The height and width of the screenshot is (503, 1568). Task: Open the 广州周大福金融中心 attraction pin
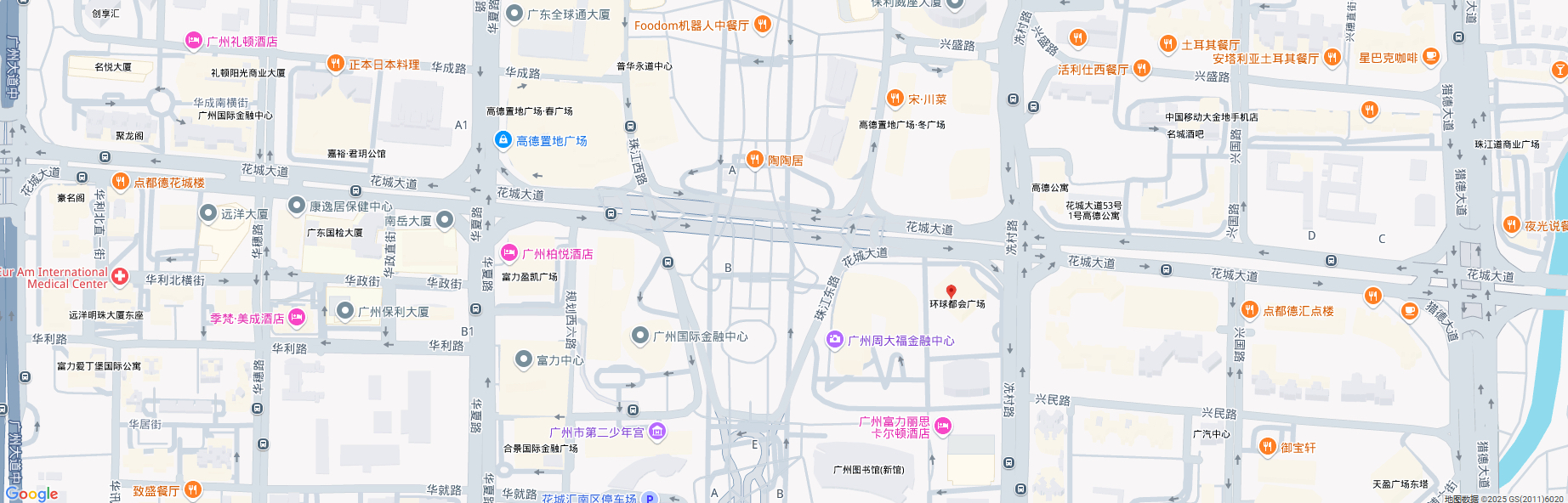click(x=835, y=340)
